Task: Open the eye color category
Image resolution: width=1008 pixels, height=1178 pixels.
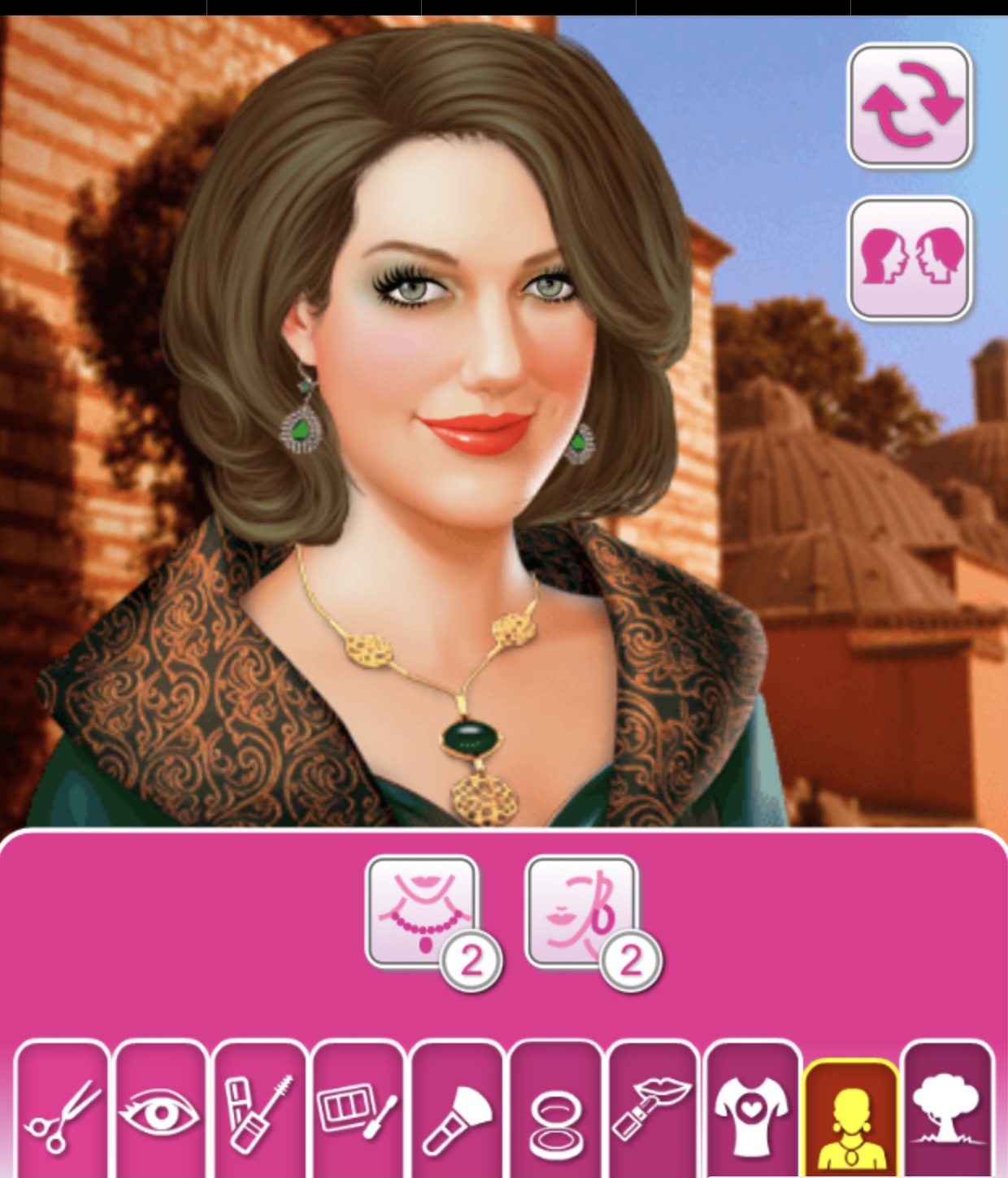Action: [x=161, y=1110]
